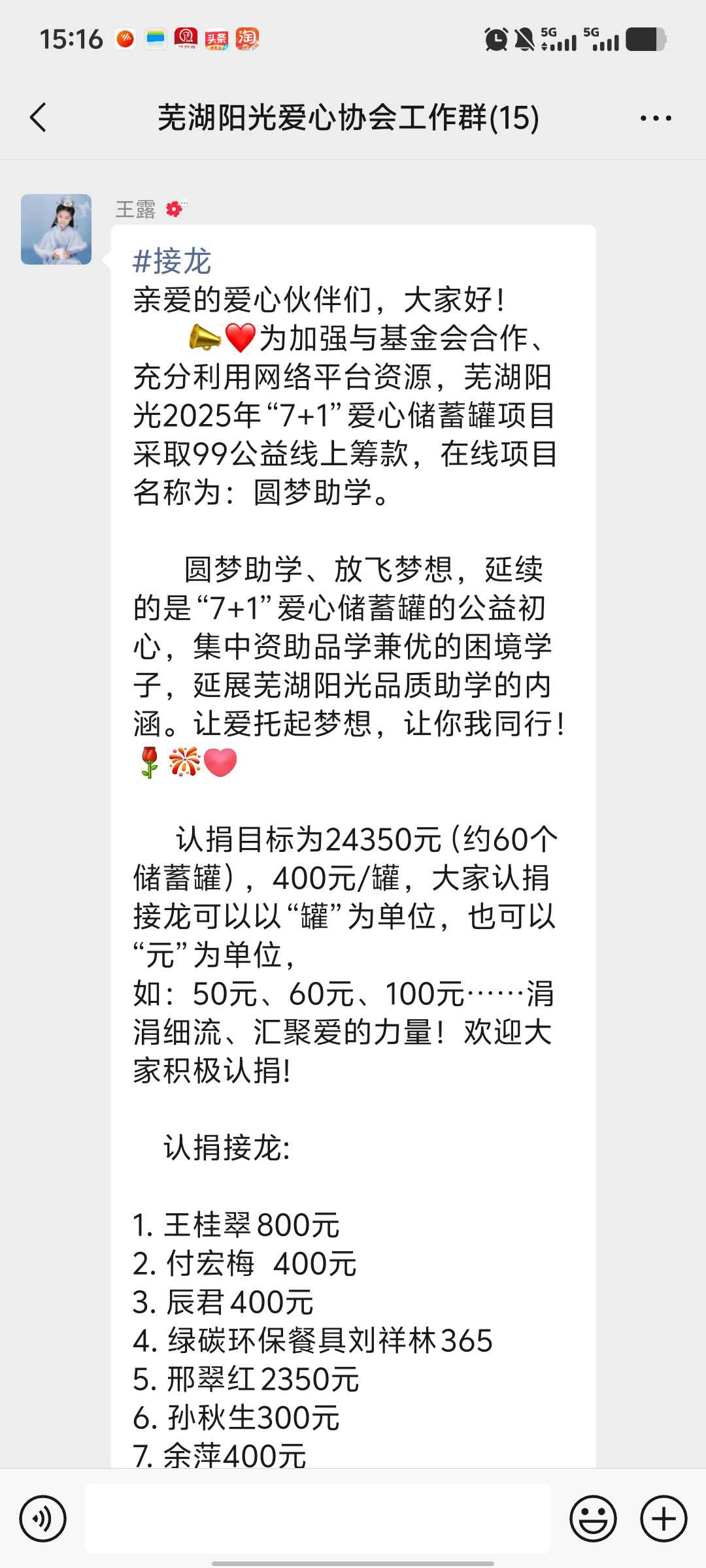
Task: Focus the message text field
Action: pos(318,1518)
